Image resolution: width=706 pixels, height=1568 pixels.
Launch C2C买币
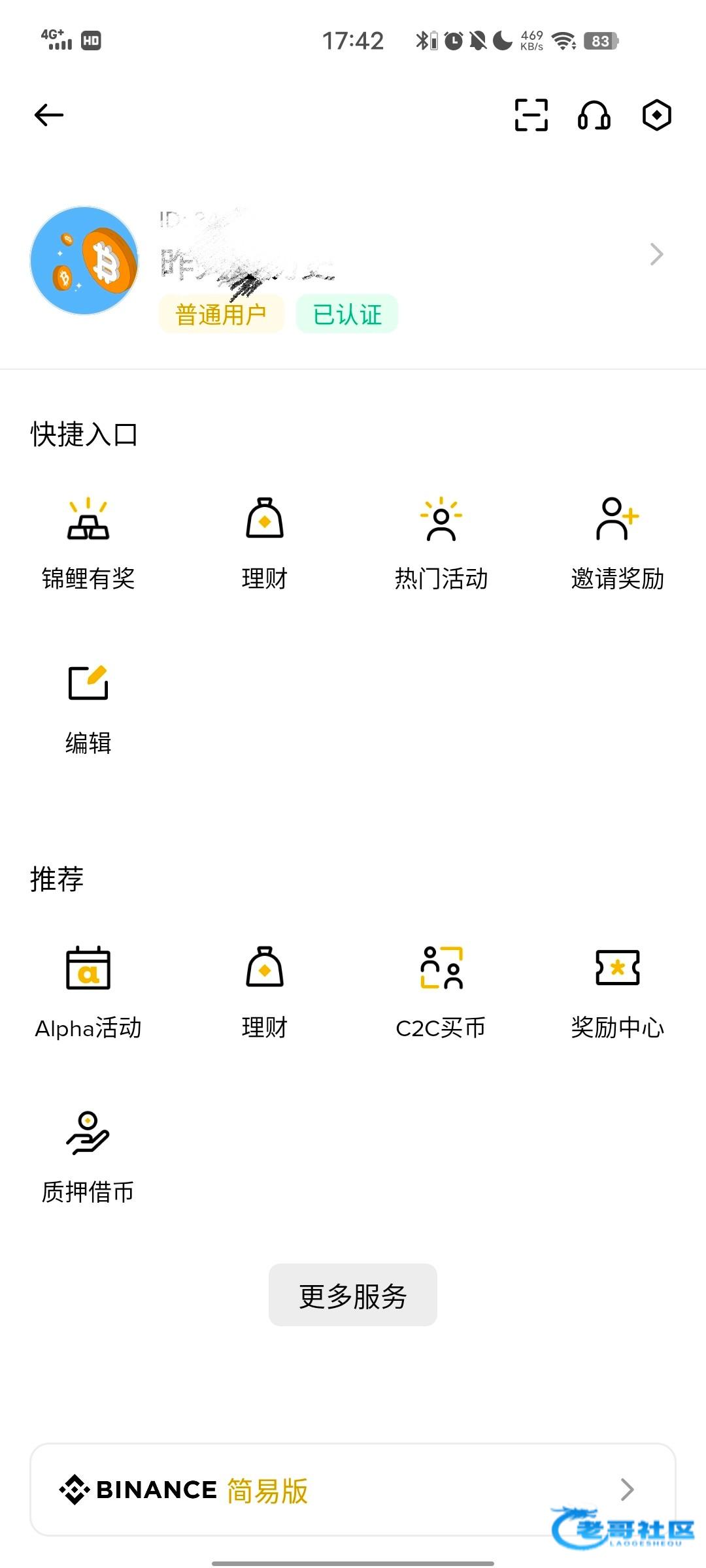tap(441, 992)
